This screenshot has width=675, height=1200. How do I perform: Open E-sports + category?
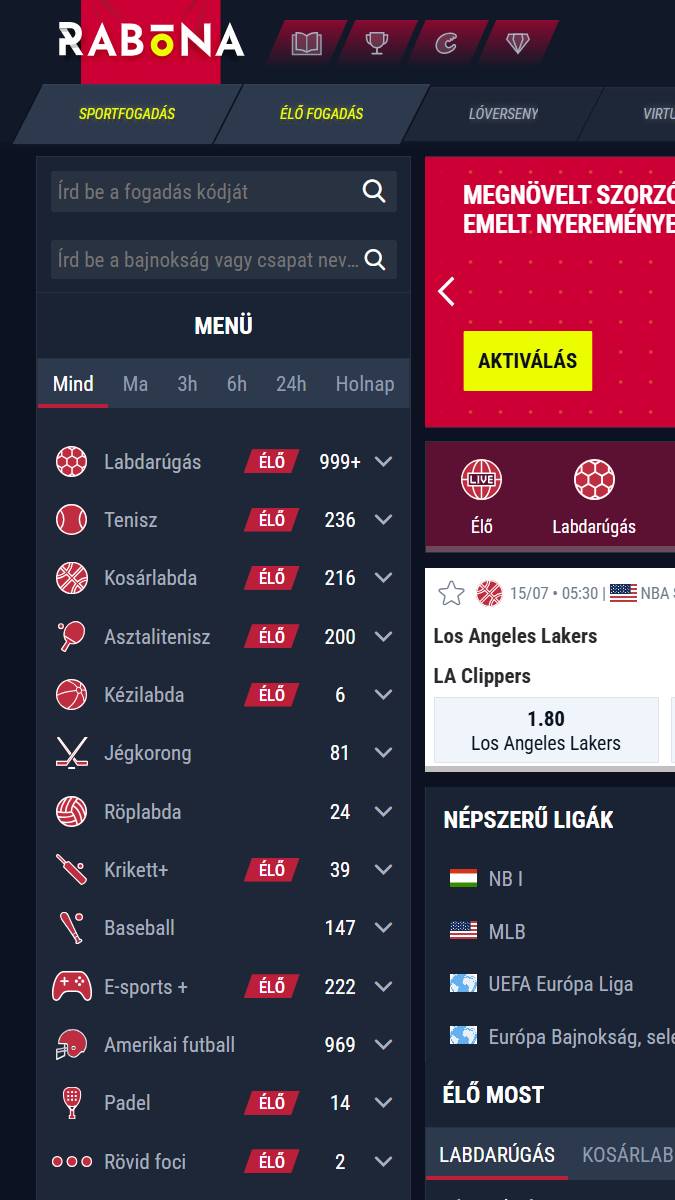146,987
